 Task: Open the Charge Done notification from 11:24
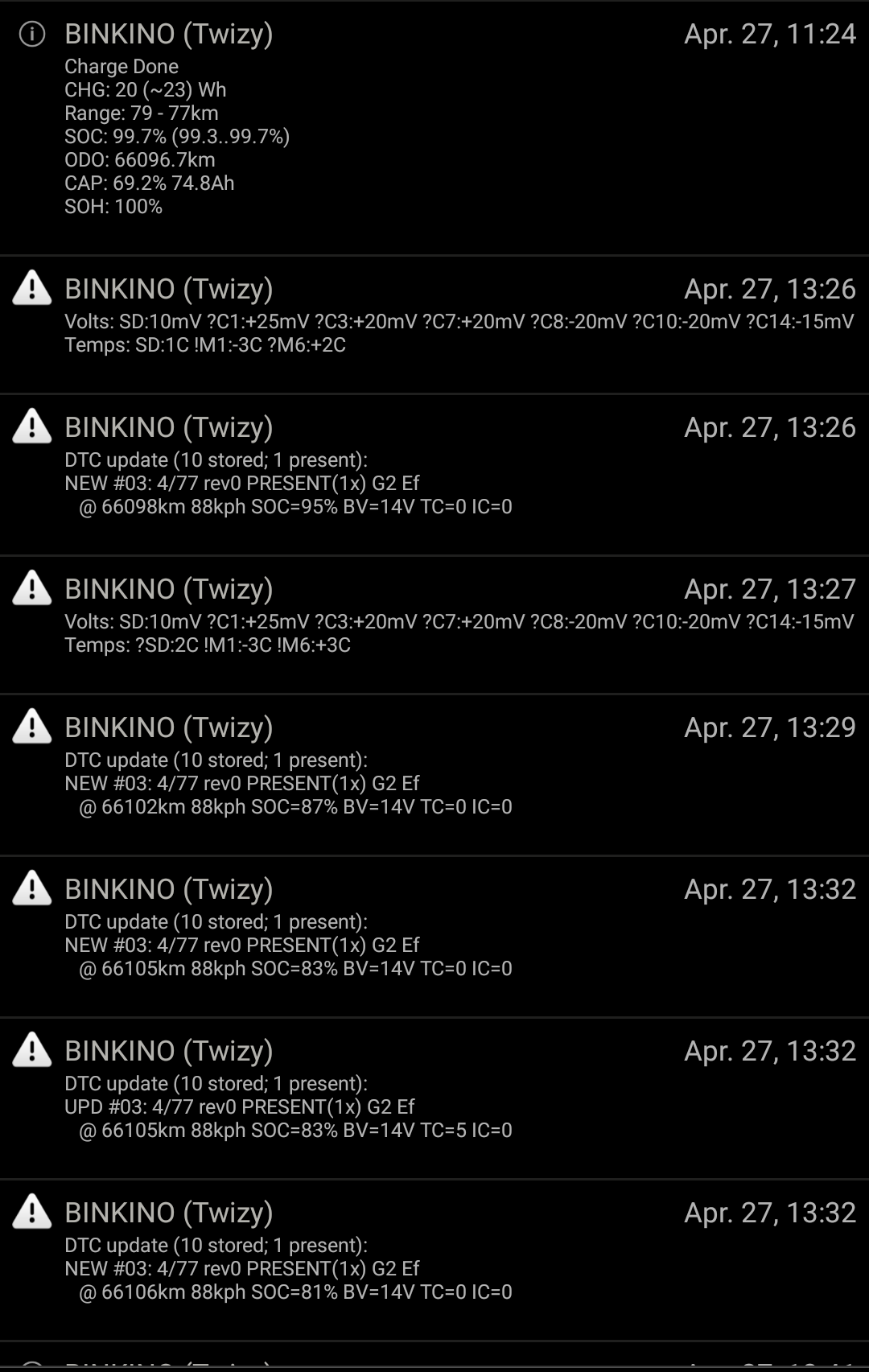[x=434, y=129]
